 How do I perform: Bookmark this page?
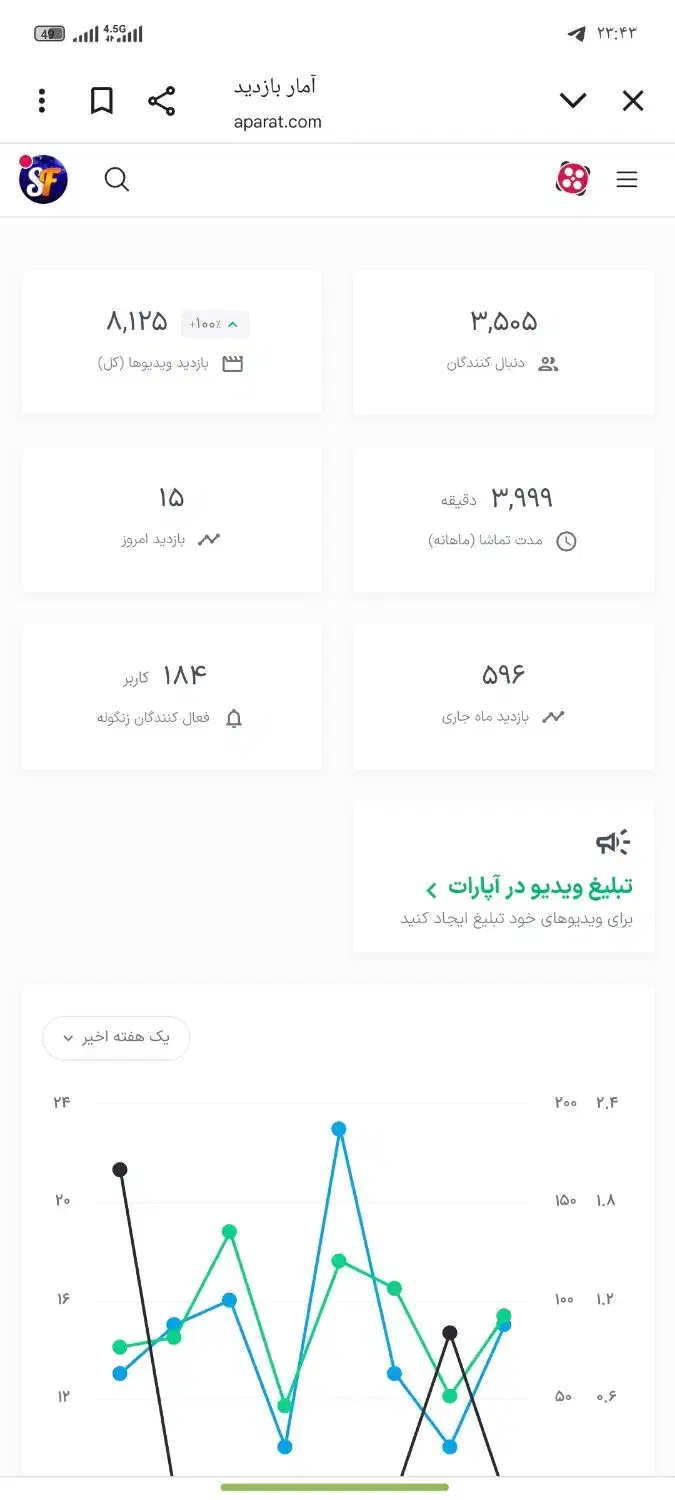pyautogui.click(x=102, y=101)
